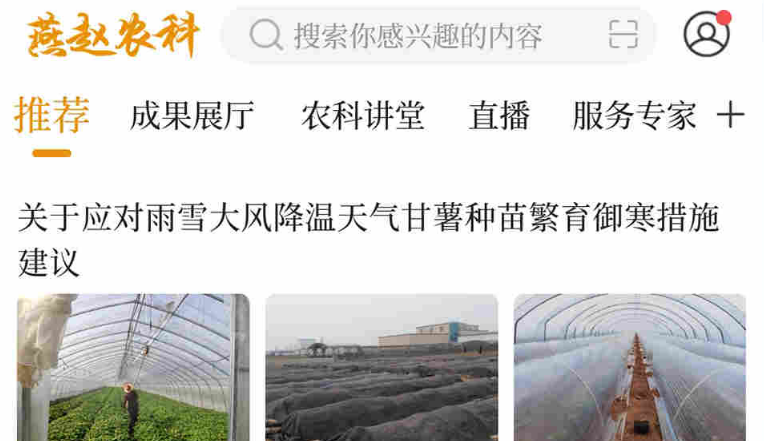The image size is (764, 441).
Task: Open the user profile icon
Action: coord(707,34)
